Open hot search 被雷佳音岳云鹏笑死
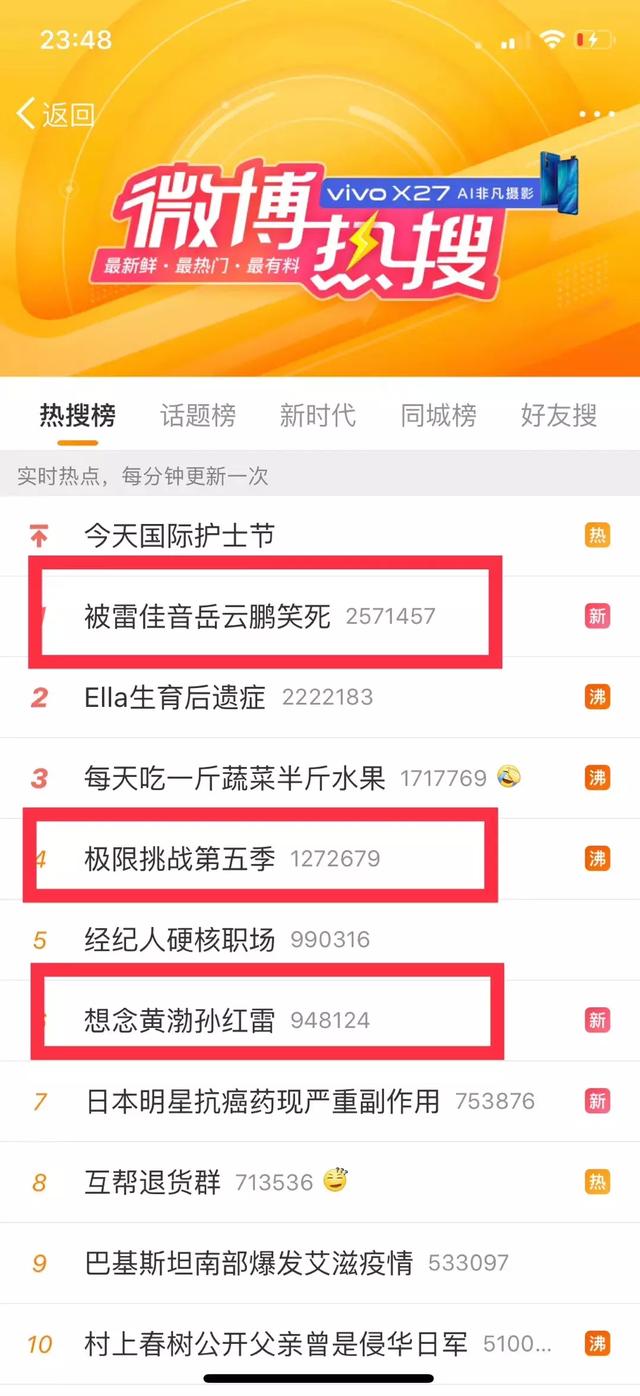The height and width of the screenshot is (1396, 640). 207,616
